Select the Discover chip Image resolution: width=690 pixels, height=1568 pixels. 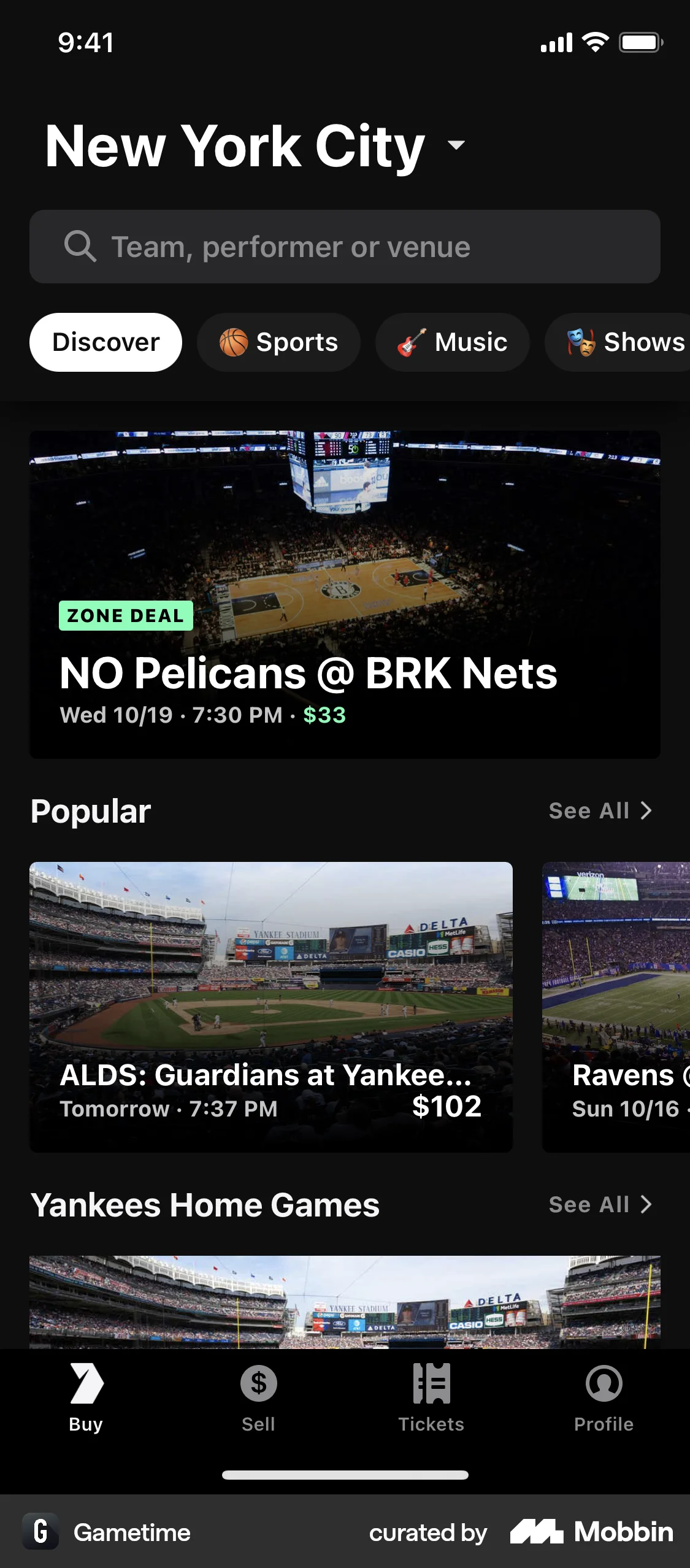point(105,342)
